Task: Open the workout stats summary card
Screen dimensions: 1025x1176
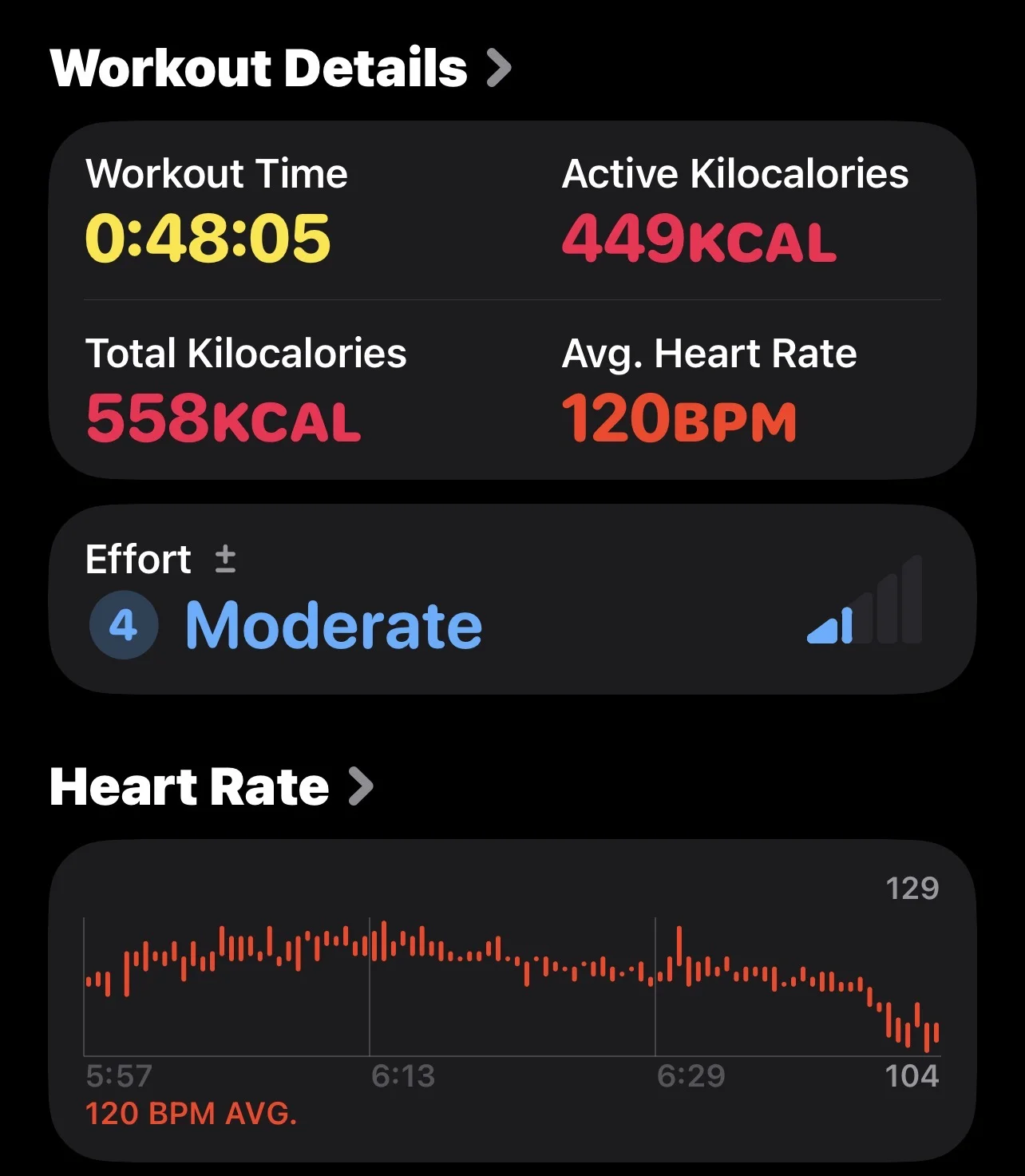Action: 512,300
